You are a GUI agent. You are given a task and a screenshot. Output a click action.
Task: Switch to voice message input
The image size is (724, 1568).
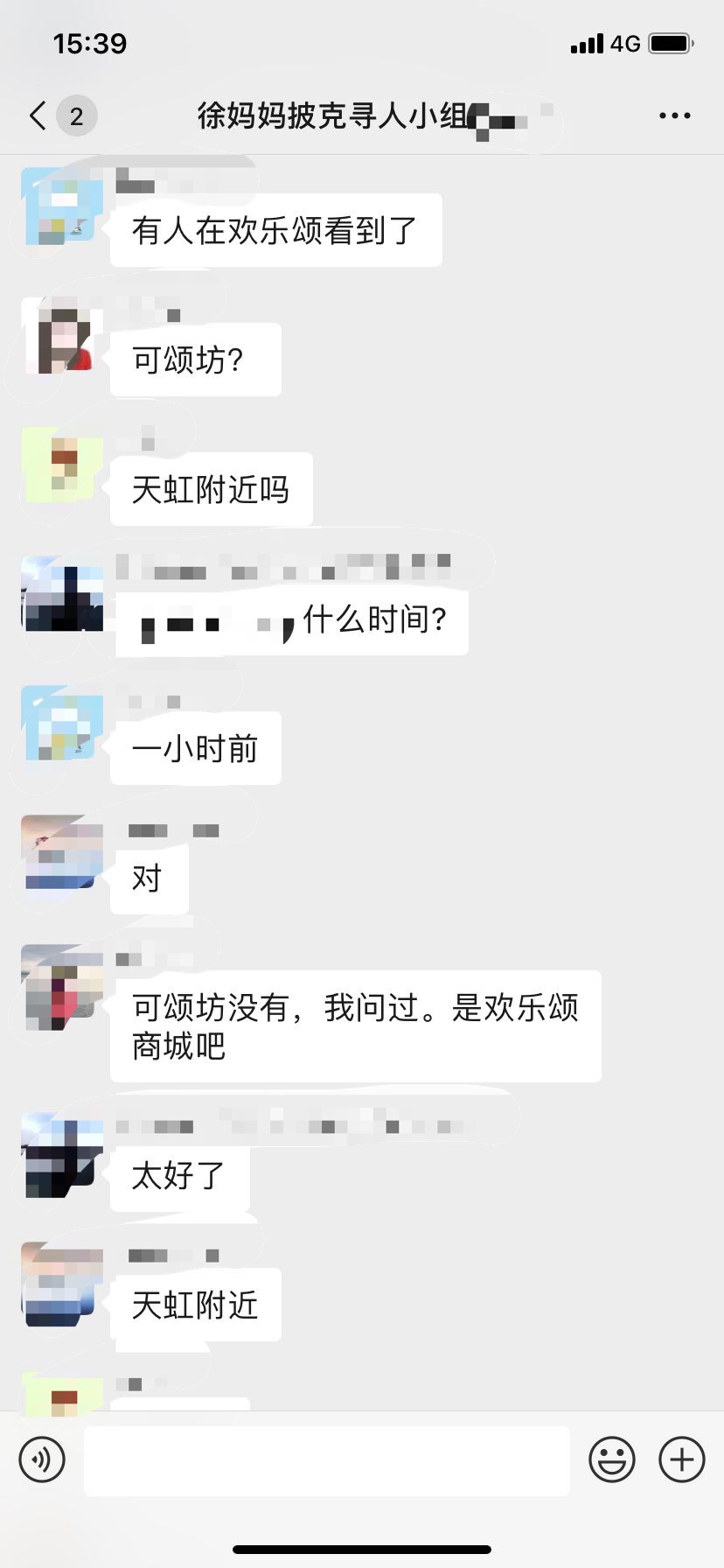(42, 1459)
